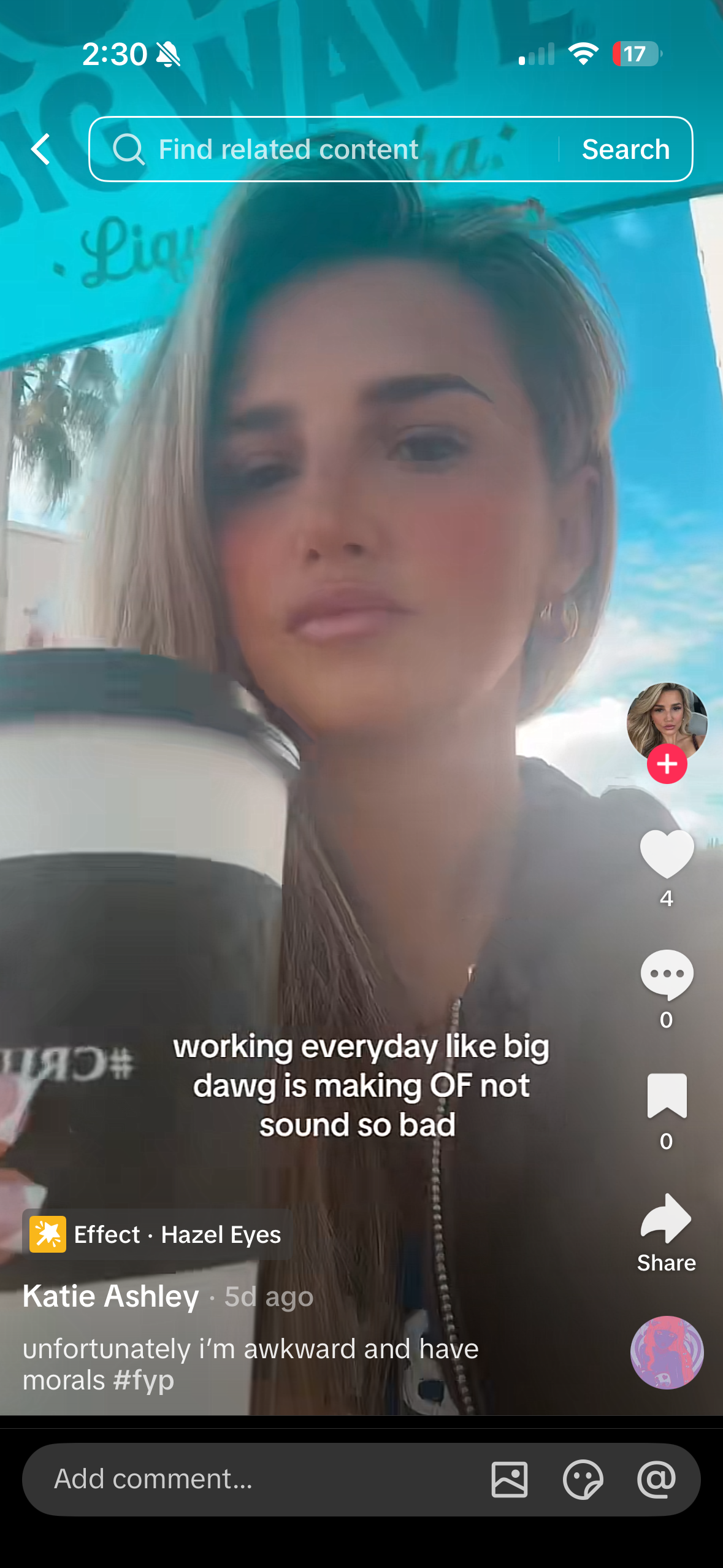This screenshot has width=723, height=1568.
Task: Bookmark this video
Action: [x=667, y=1096]
